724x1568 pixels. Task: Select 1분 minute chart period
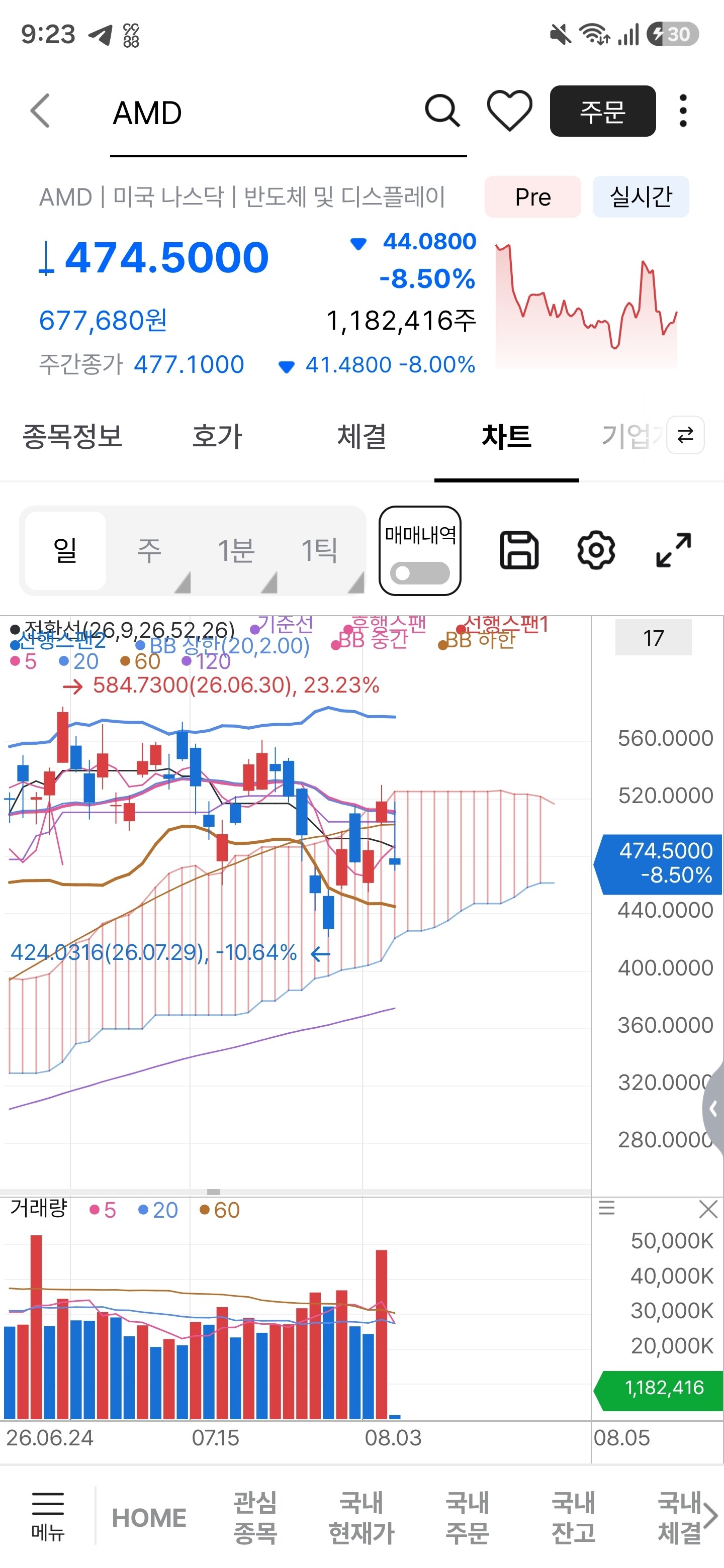[236, 551]
